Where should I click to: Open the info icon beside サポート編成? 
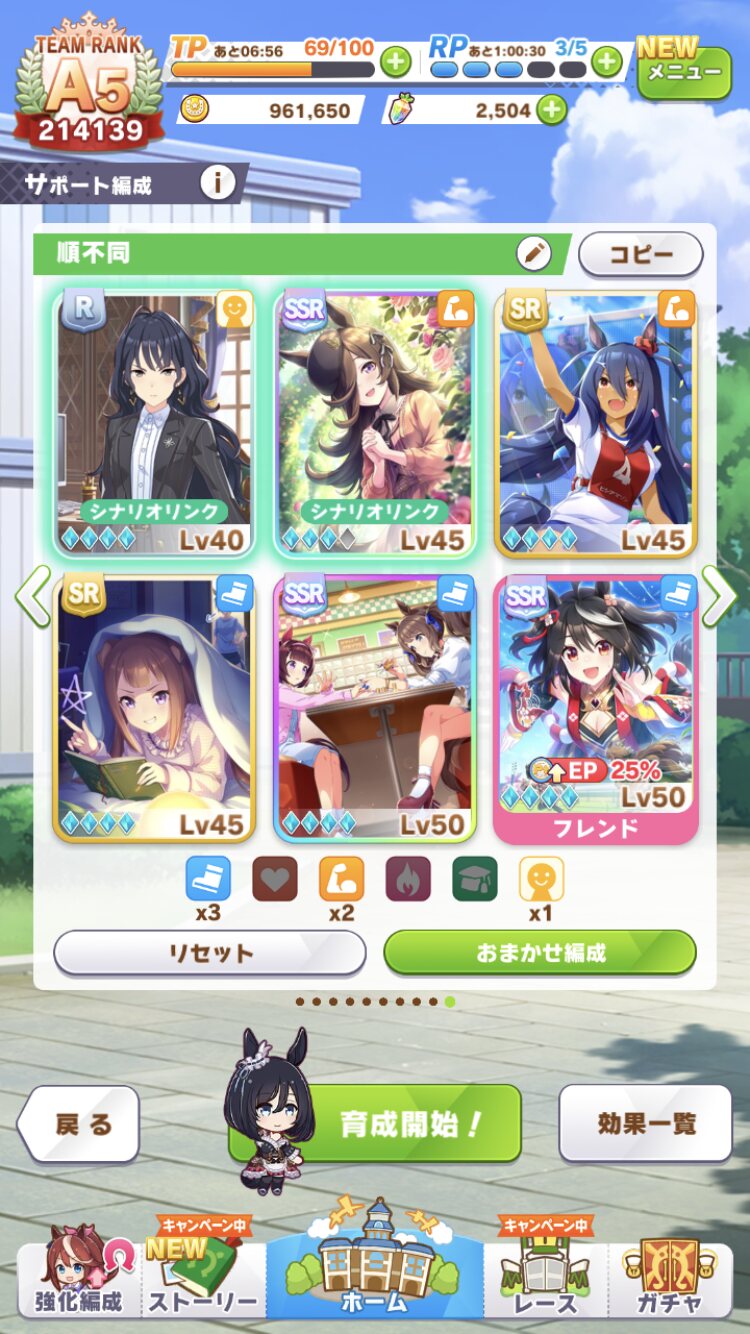coord(217,183)
